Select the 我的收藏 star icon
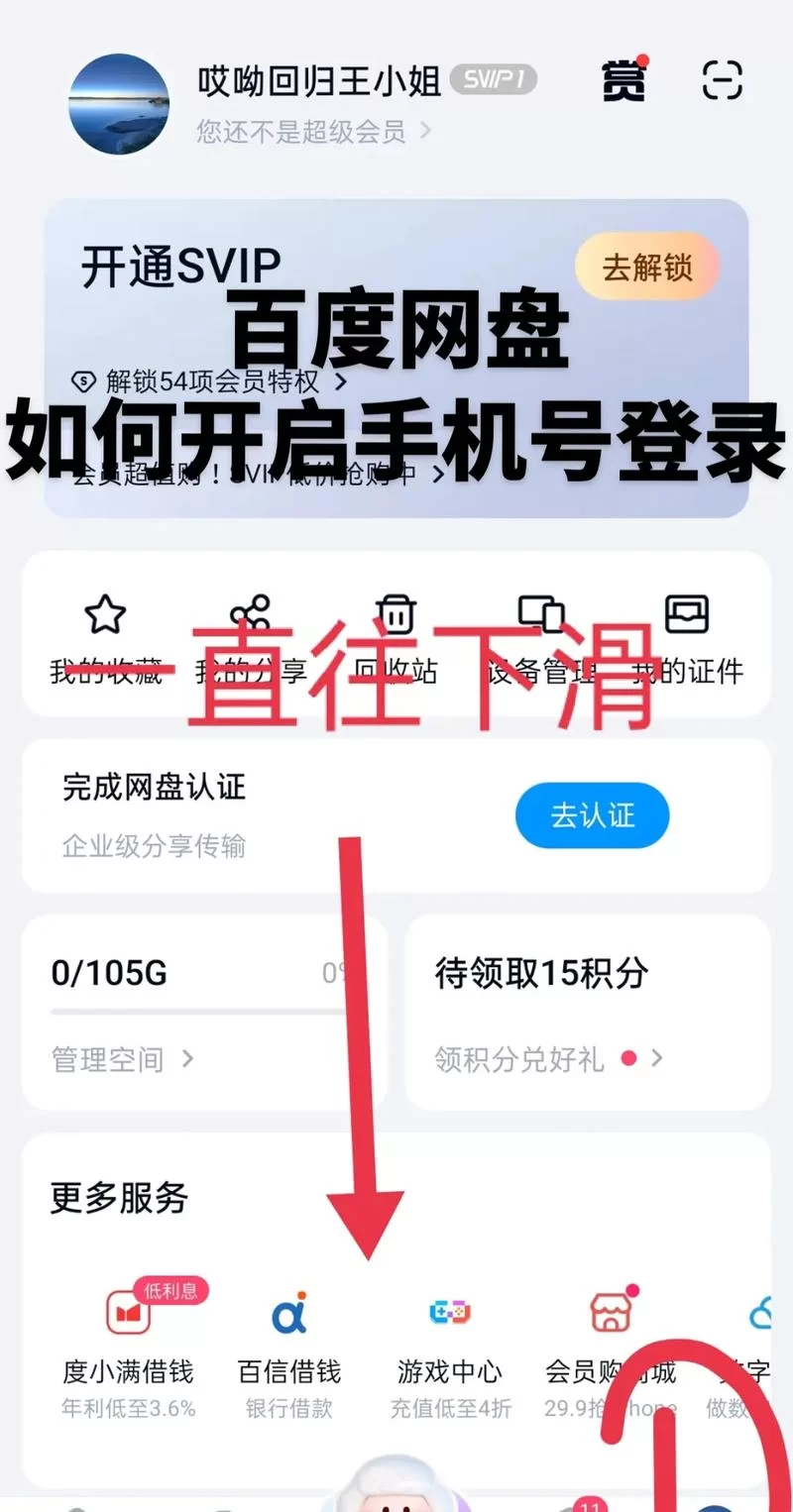 click(104, 614)
